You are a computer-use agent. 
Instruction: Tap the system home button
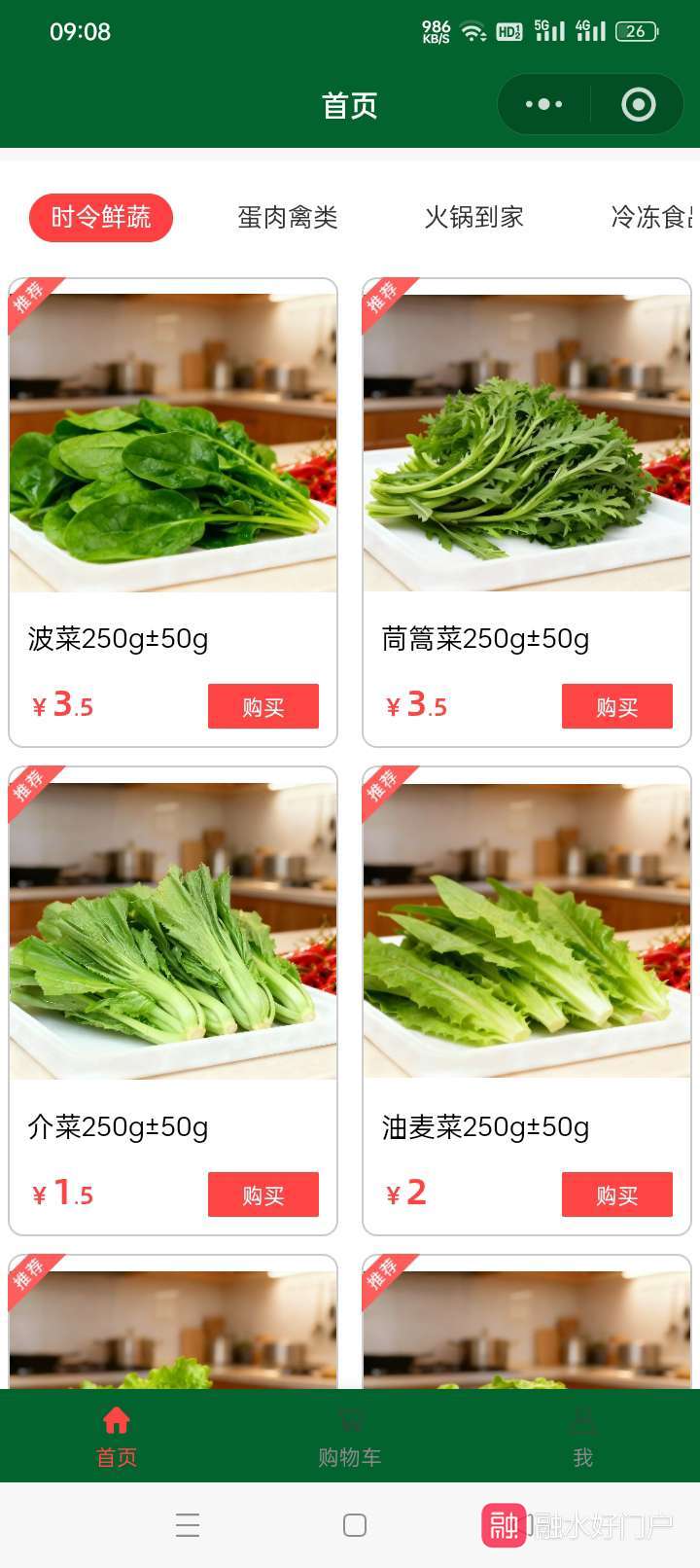(x=355, y=1525)
